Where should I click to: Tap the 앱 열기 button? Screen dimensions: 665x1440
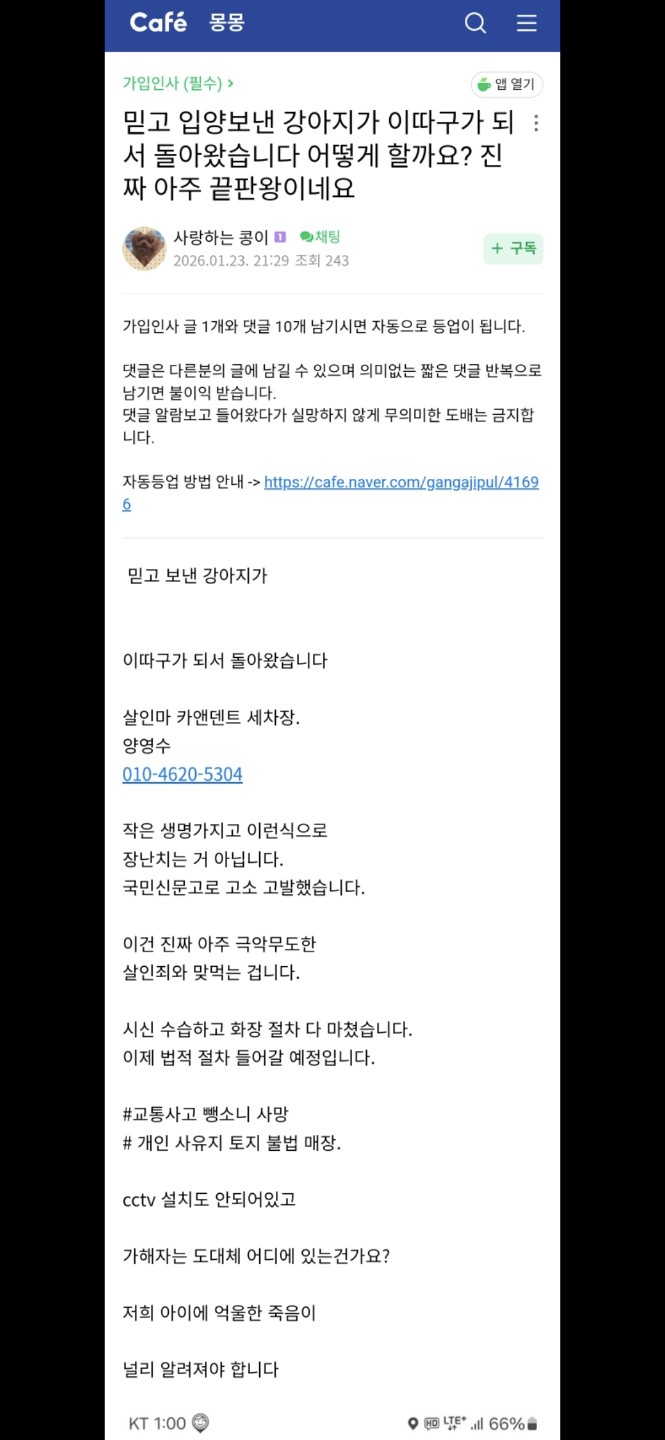tap(507, 85)
